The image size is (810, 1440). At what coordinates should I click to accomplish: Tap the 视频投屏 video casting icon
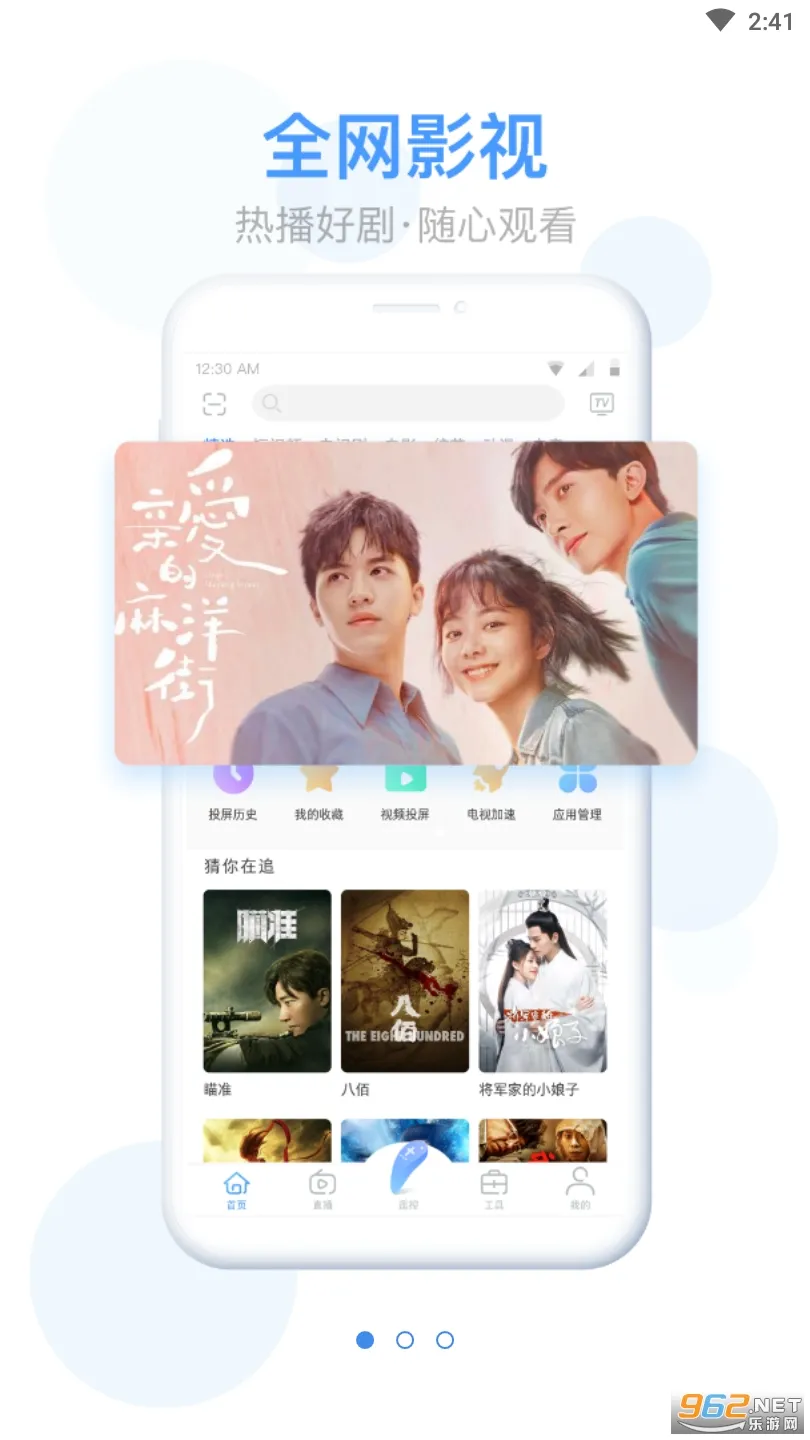(x=405, y=782)
